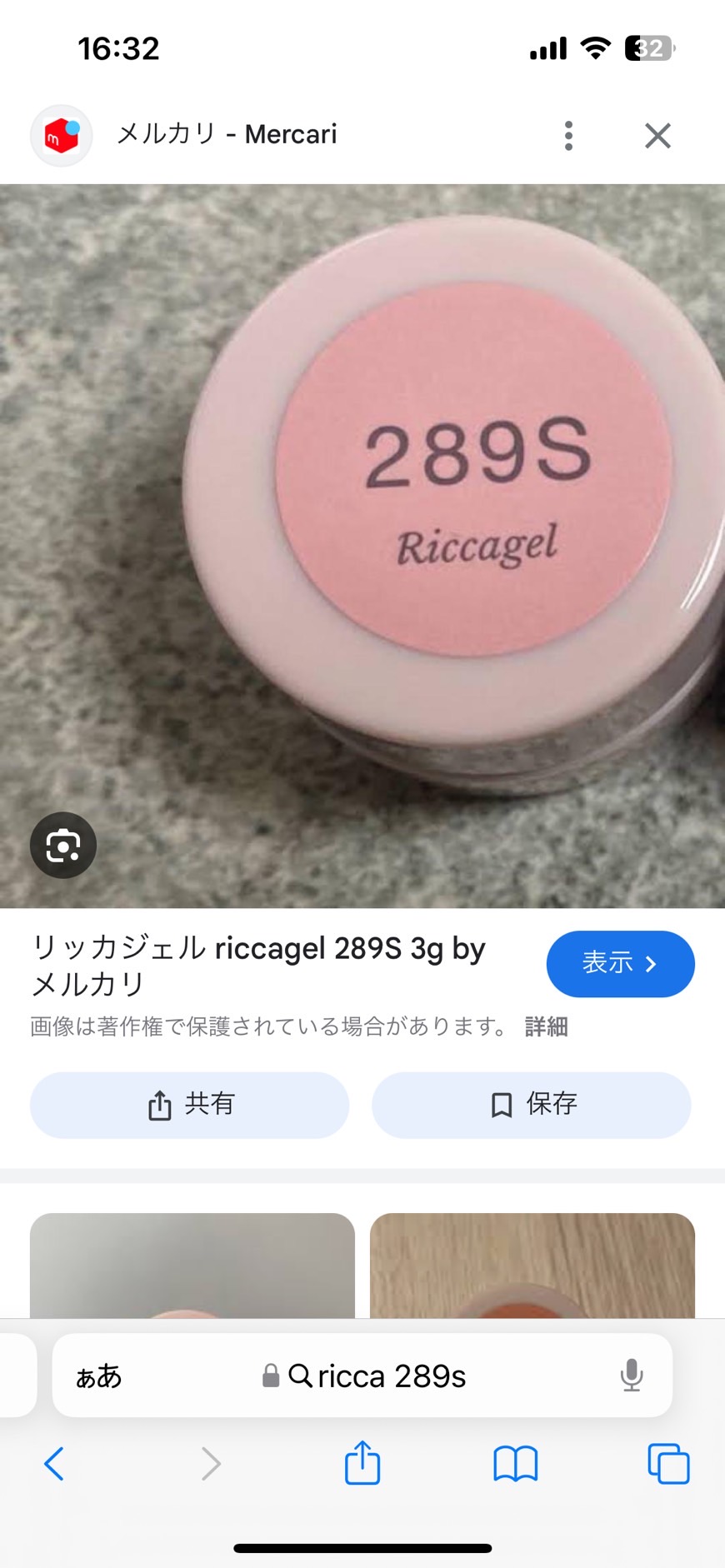
Task: Close the image viewer
Action: coord(657,135)
